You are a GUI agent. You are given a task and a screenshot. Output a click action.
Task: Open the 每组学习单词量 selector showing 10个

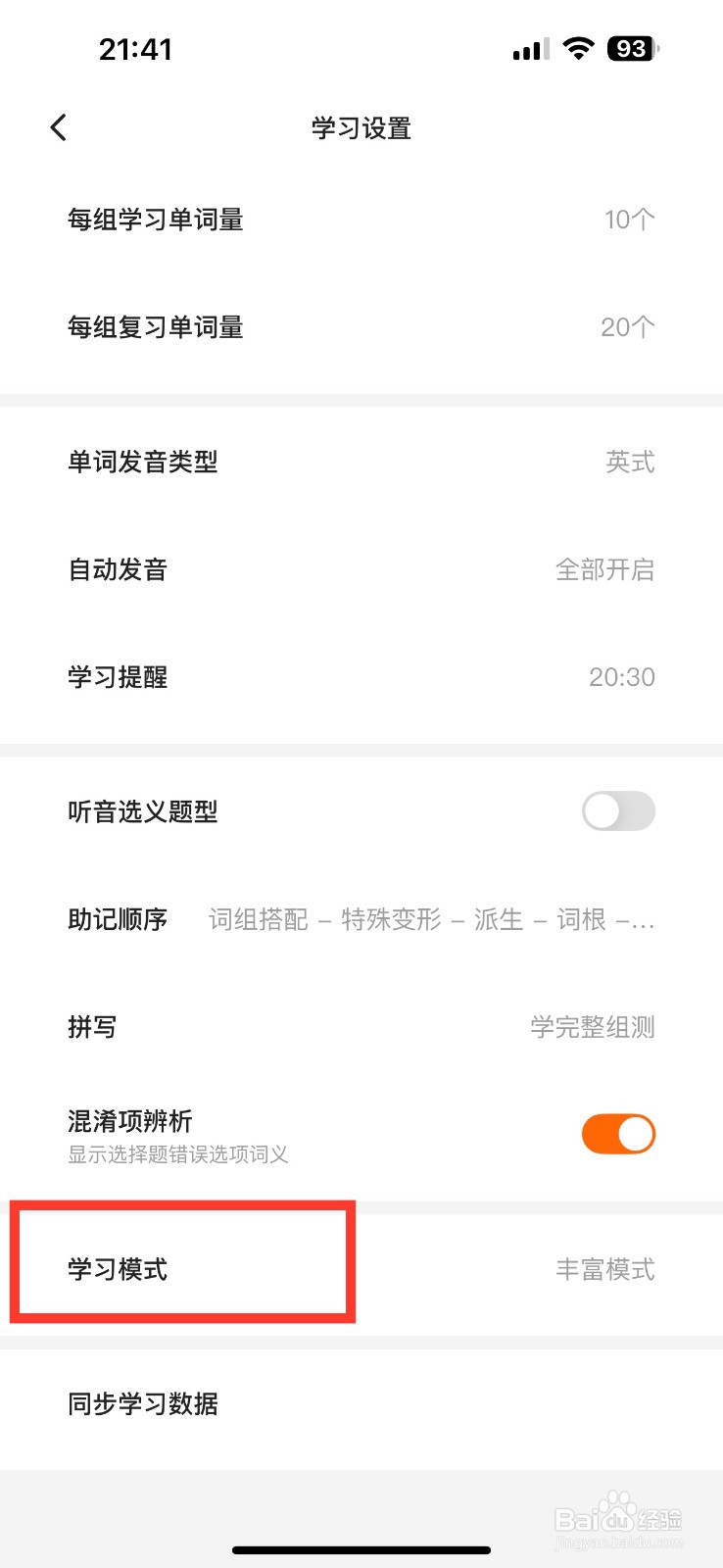click(361, 220)
